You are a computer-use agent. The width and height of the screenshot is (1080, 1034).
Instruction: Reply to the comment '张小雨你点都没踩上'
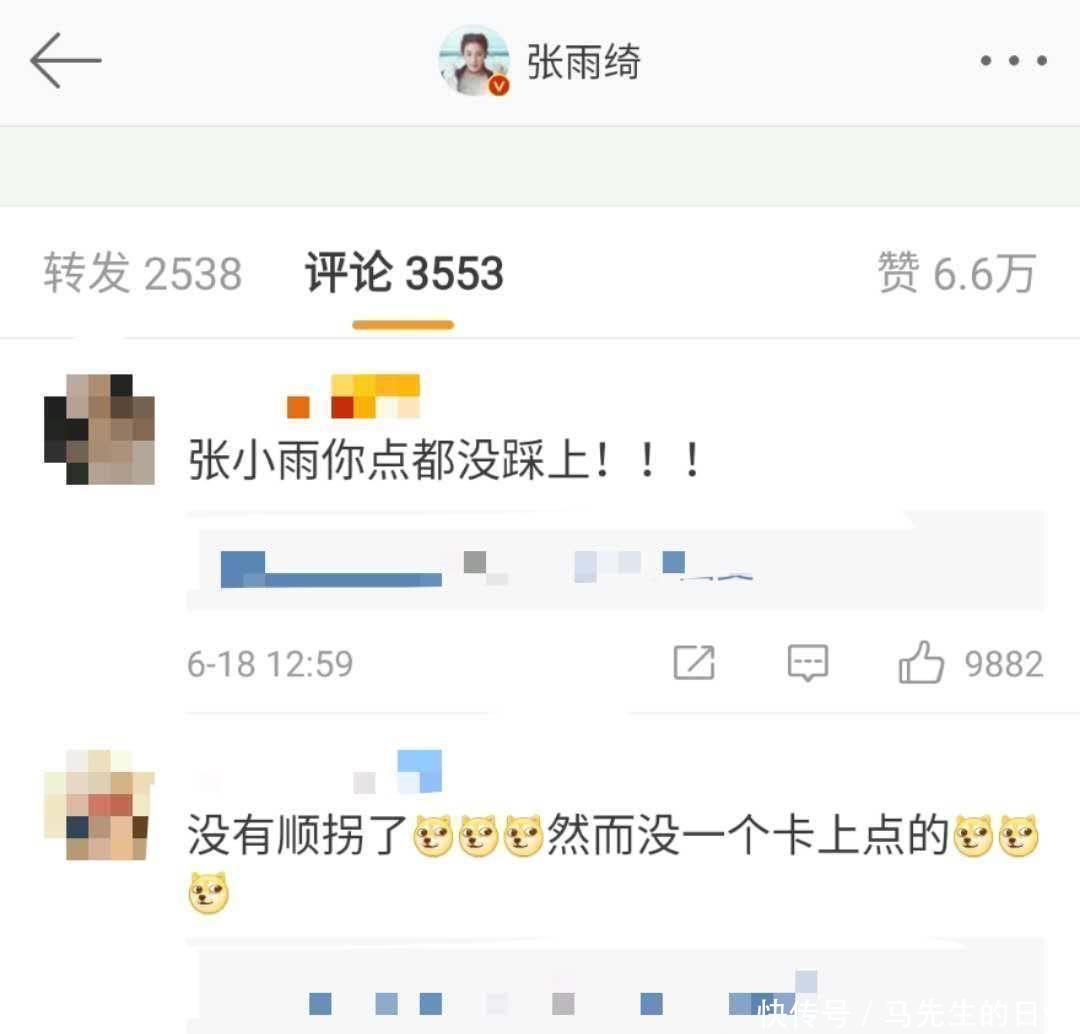(807, 663)
